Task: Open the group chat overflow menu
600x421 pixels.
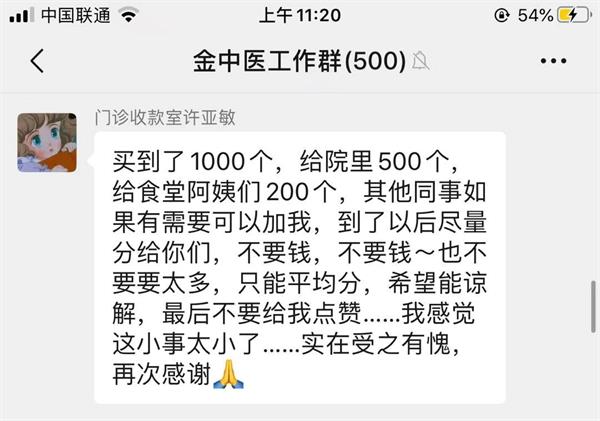Action: click(553, 61)
